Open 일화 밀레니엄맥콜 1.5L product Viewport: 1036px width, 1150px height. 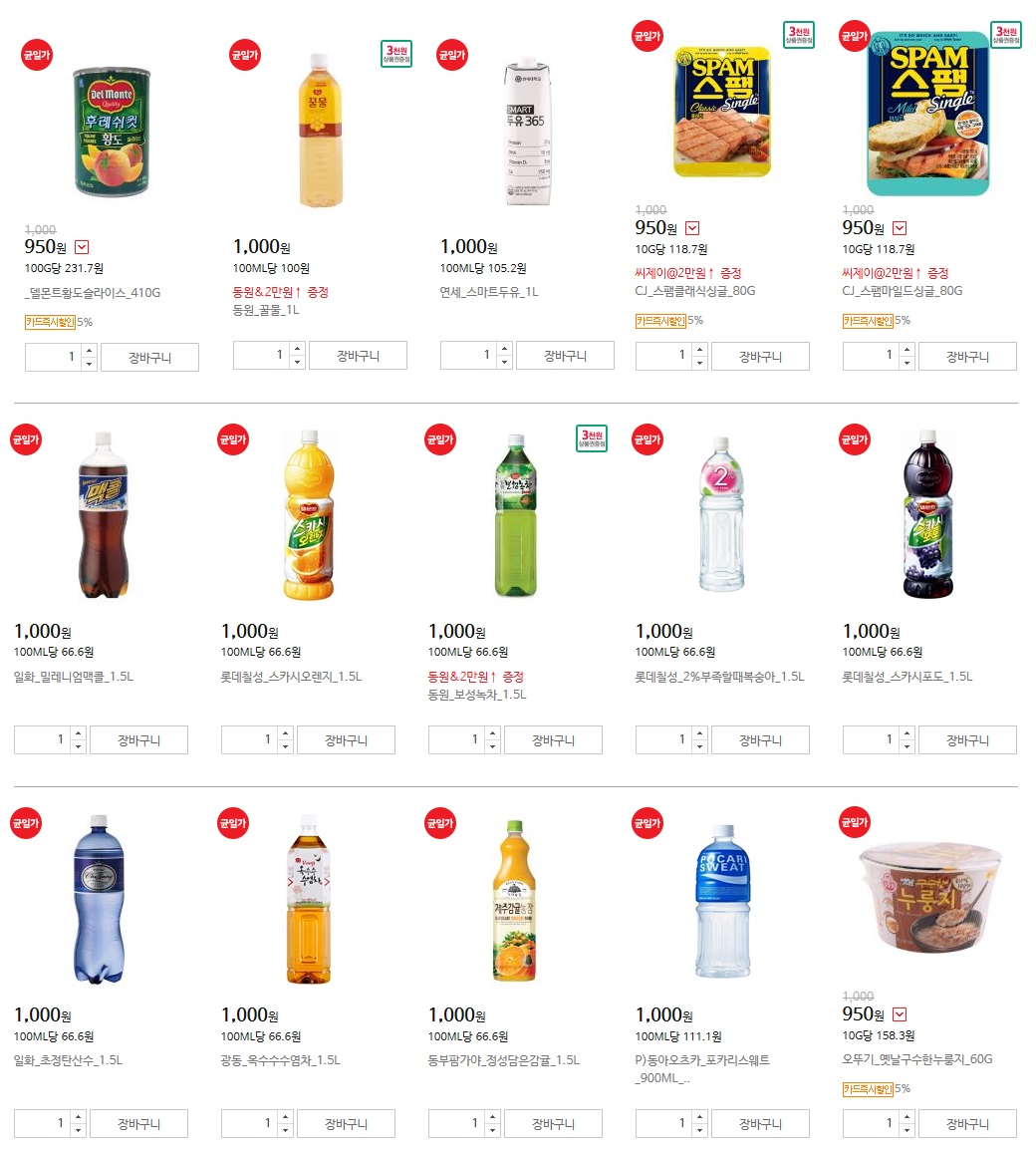pos(74,677)
